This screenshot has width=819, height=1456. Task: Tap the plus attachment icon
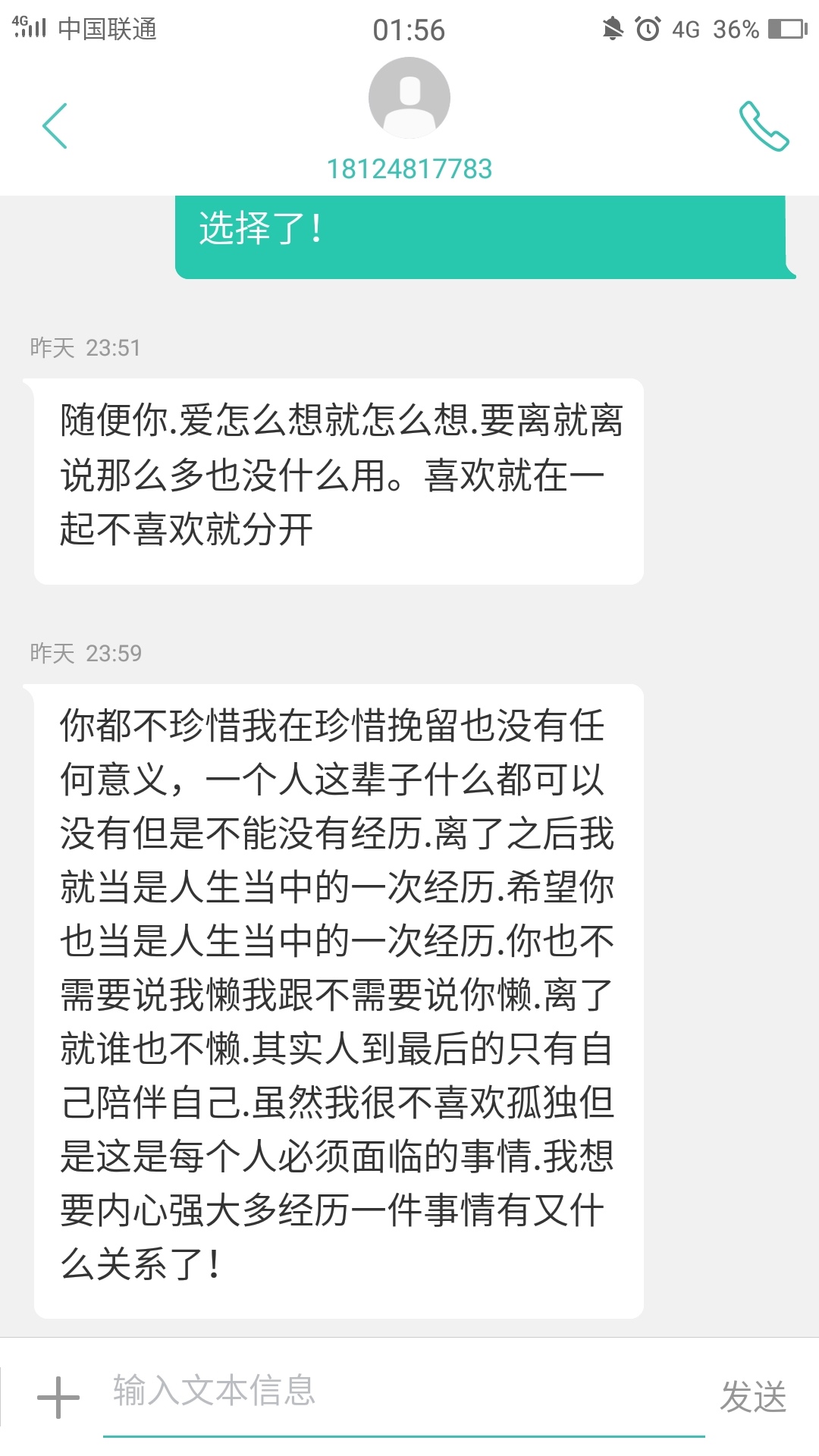click(58, 1397)
